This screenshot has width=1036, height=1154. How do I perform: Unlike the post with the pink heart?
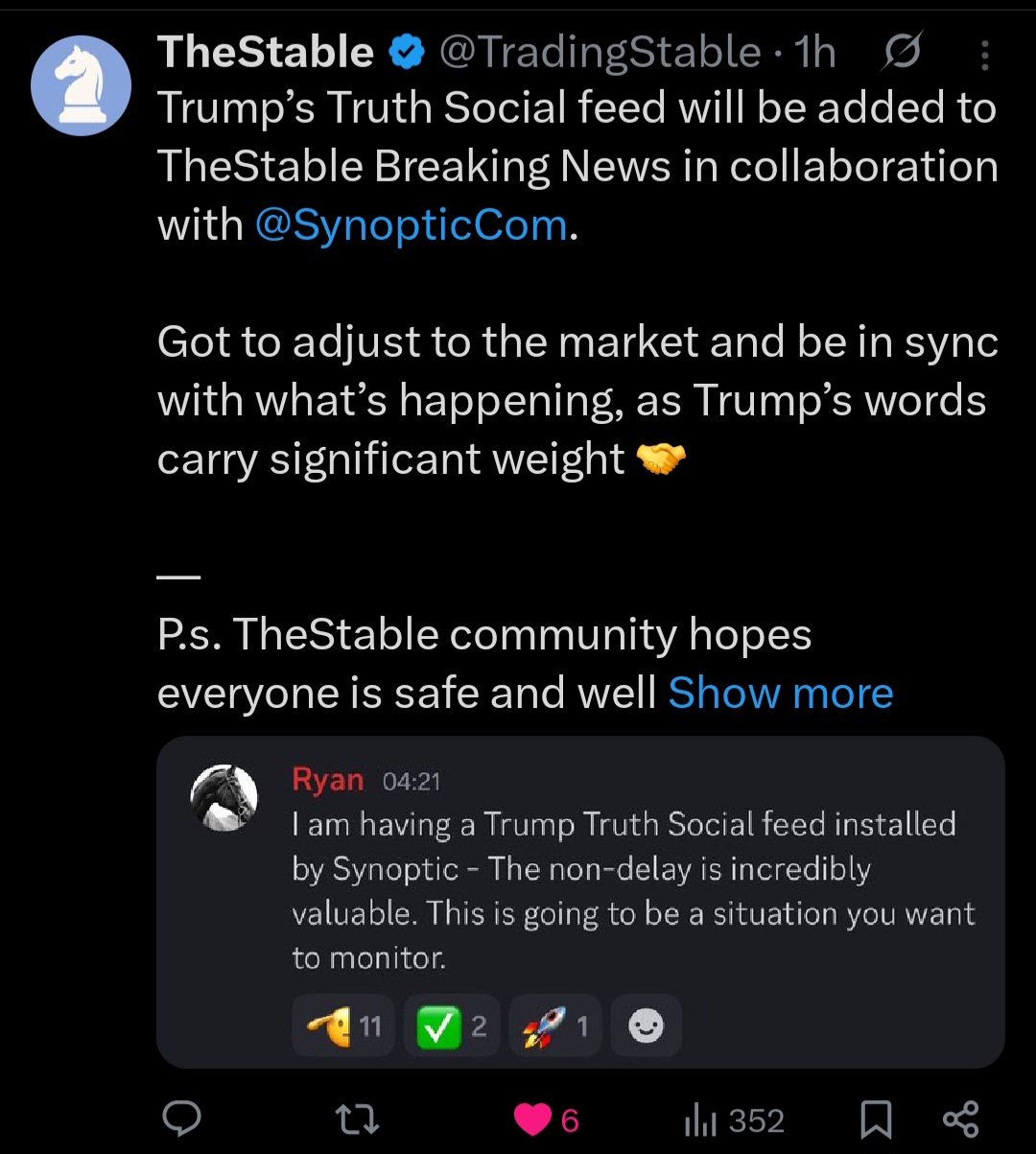tap(533, 1119)
